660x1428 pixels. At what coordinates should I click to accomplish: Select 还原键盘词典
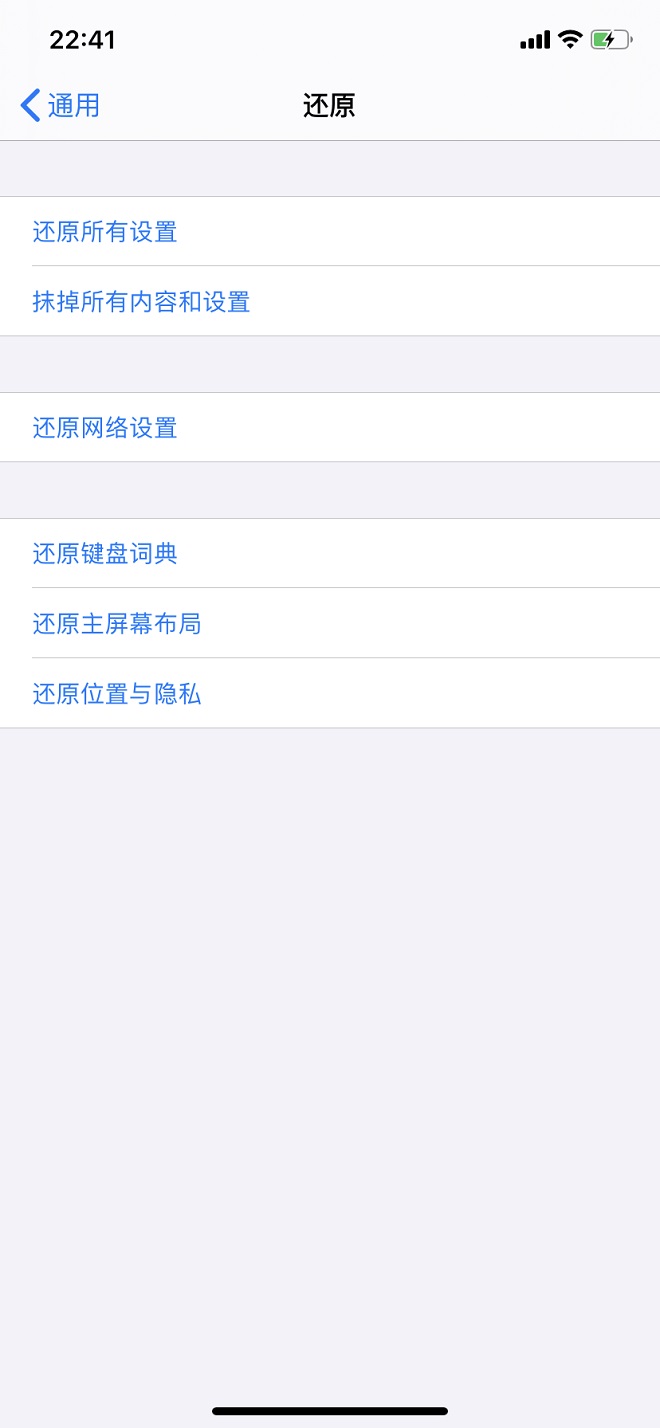tap(330, 553)
